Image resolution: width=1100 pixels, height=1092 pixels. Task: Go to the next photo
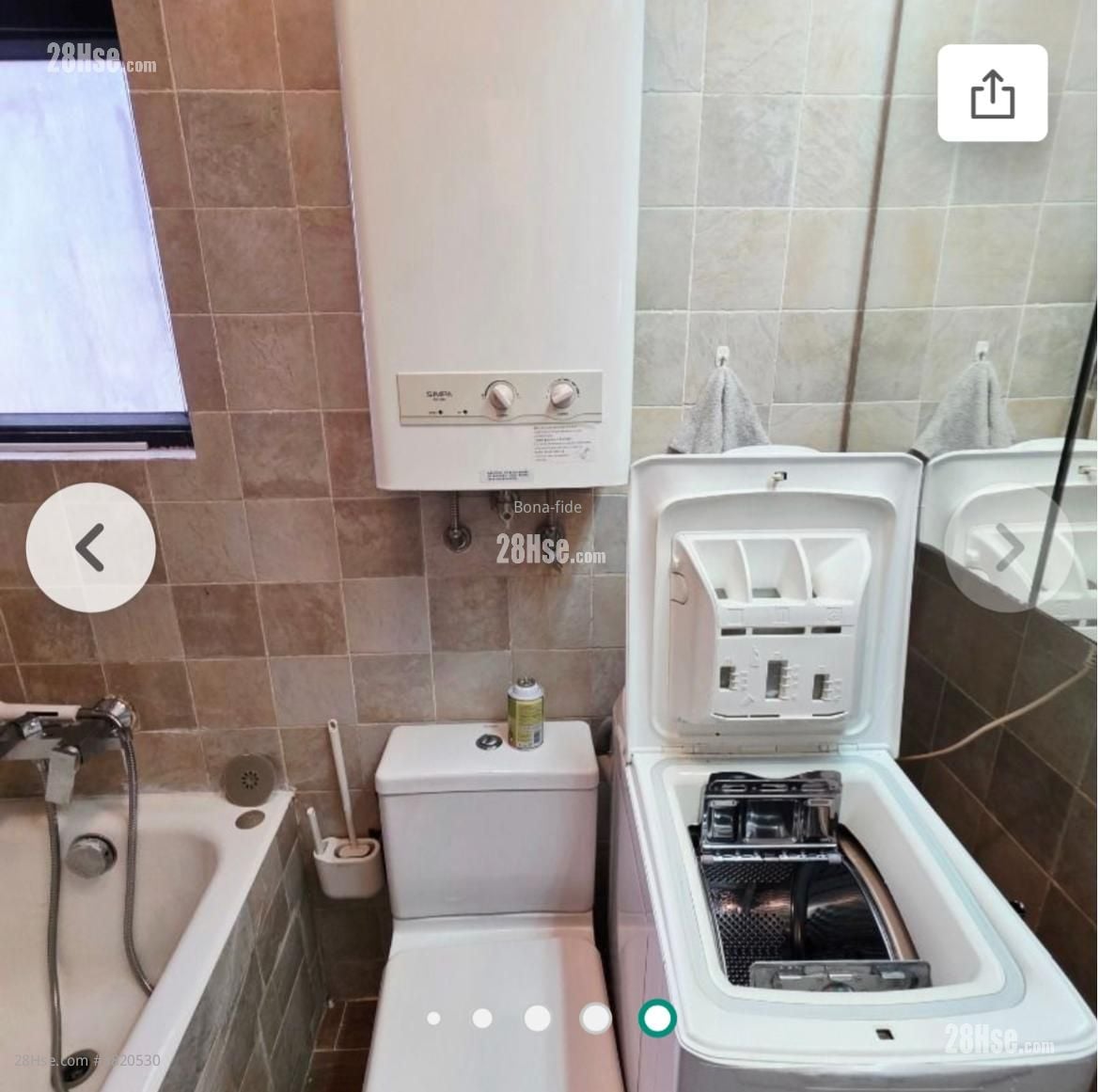1008,547
